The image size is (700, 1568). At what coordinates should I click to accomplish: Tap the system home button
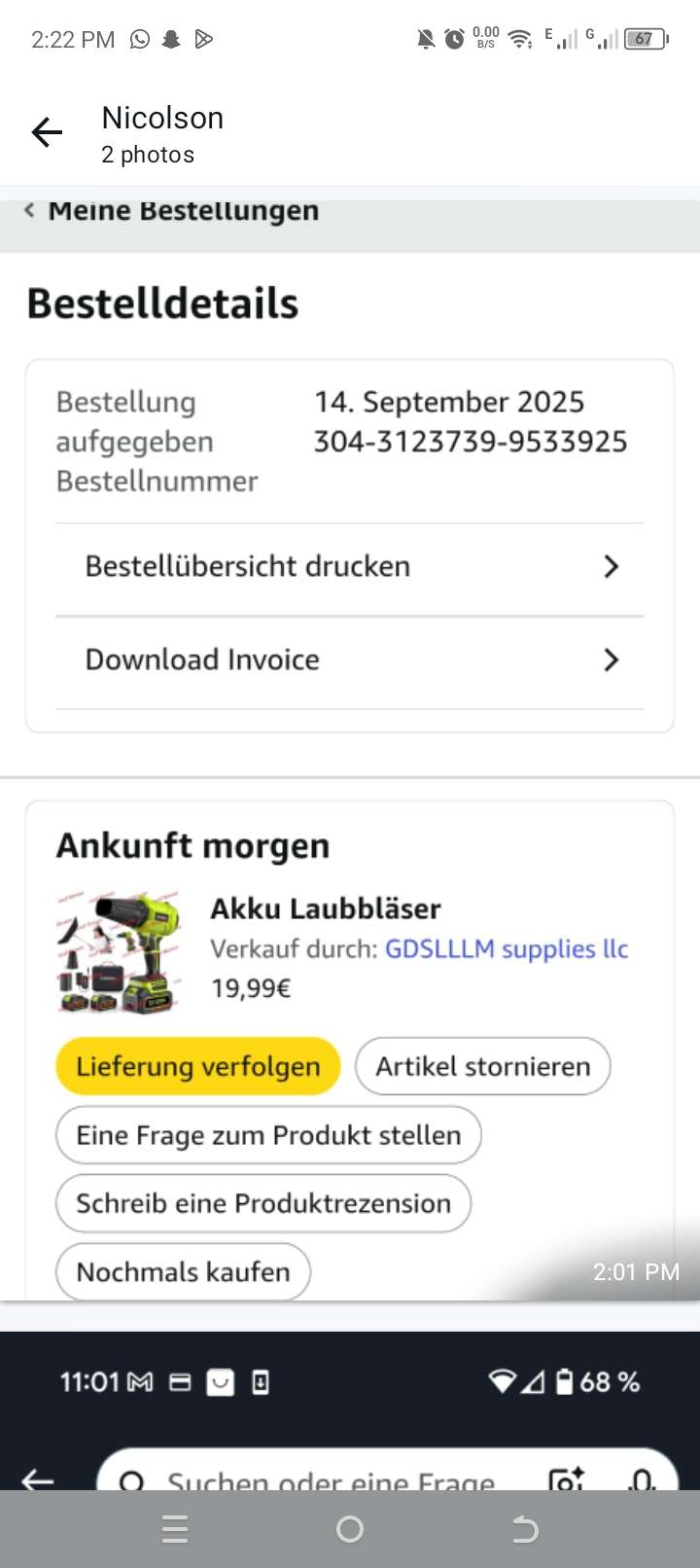pyautogui.click(x=350, y=1529)
